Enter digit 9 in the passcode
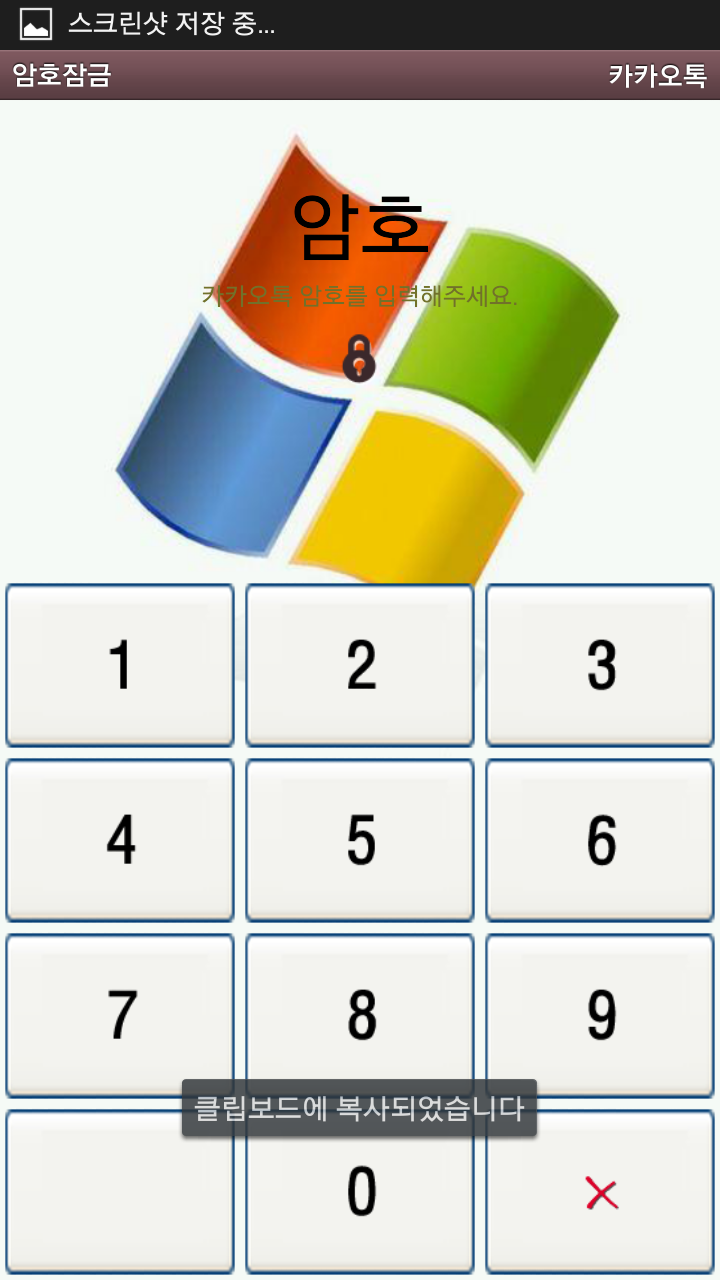The width and height of the screenshot is (720, 1280). point(600,1015)
